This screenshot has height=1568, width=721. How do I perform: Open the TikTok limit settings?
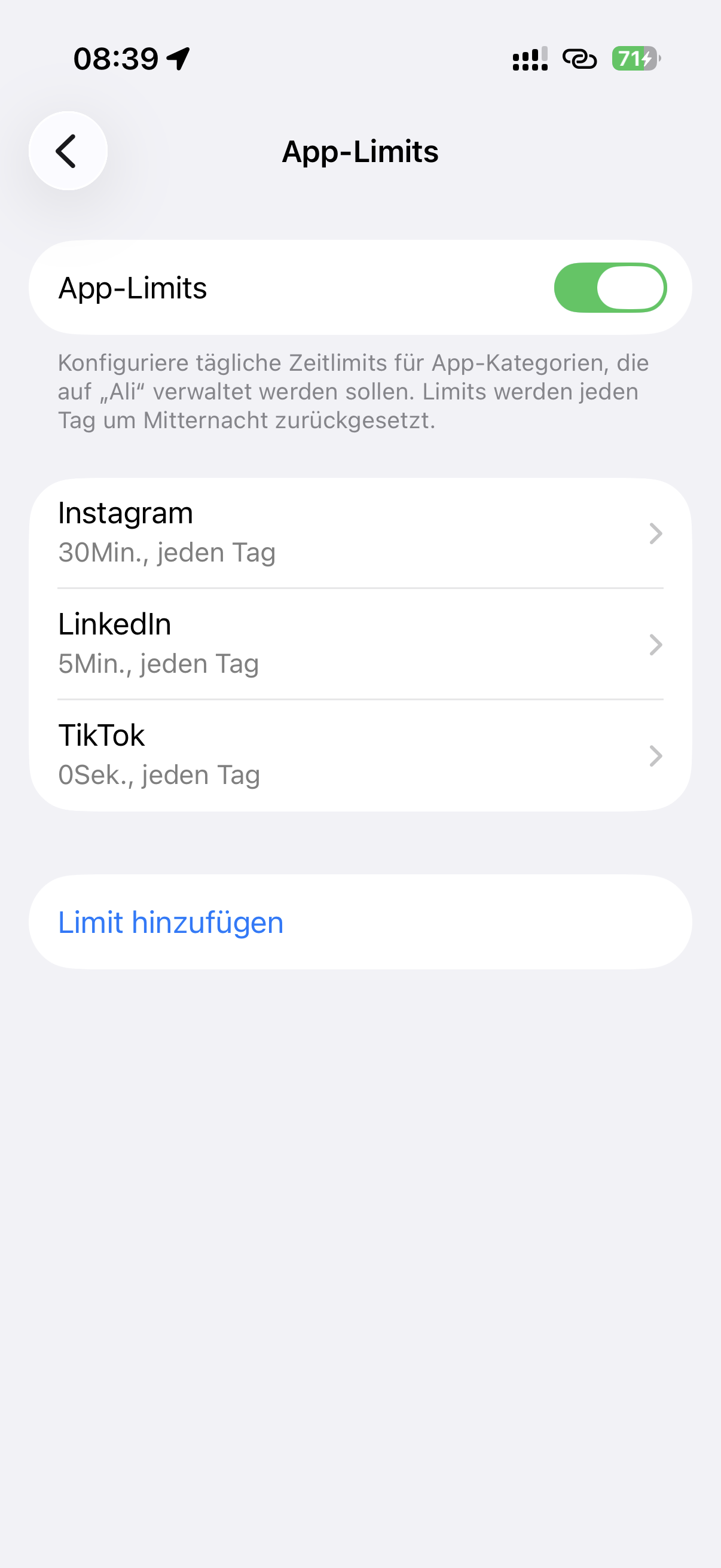(x=359, y=755)
